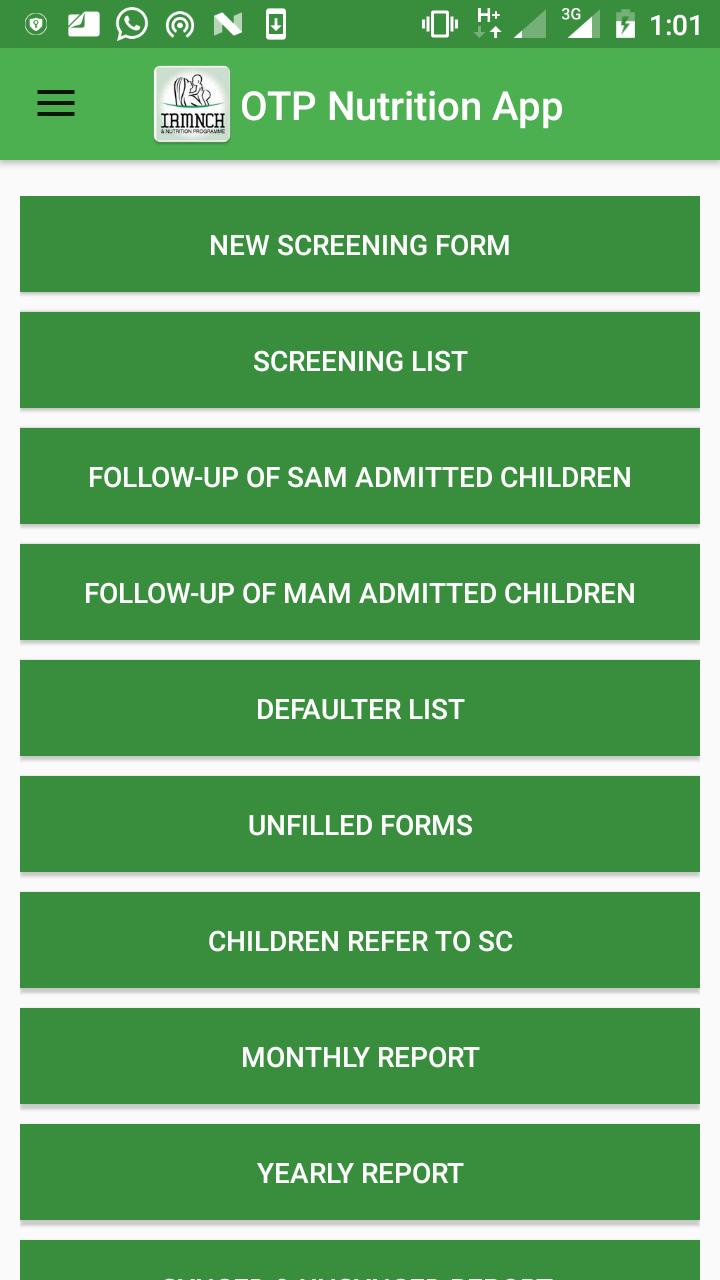Show Unfilled Forms

360,825
